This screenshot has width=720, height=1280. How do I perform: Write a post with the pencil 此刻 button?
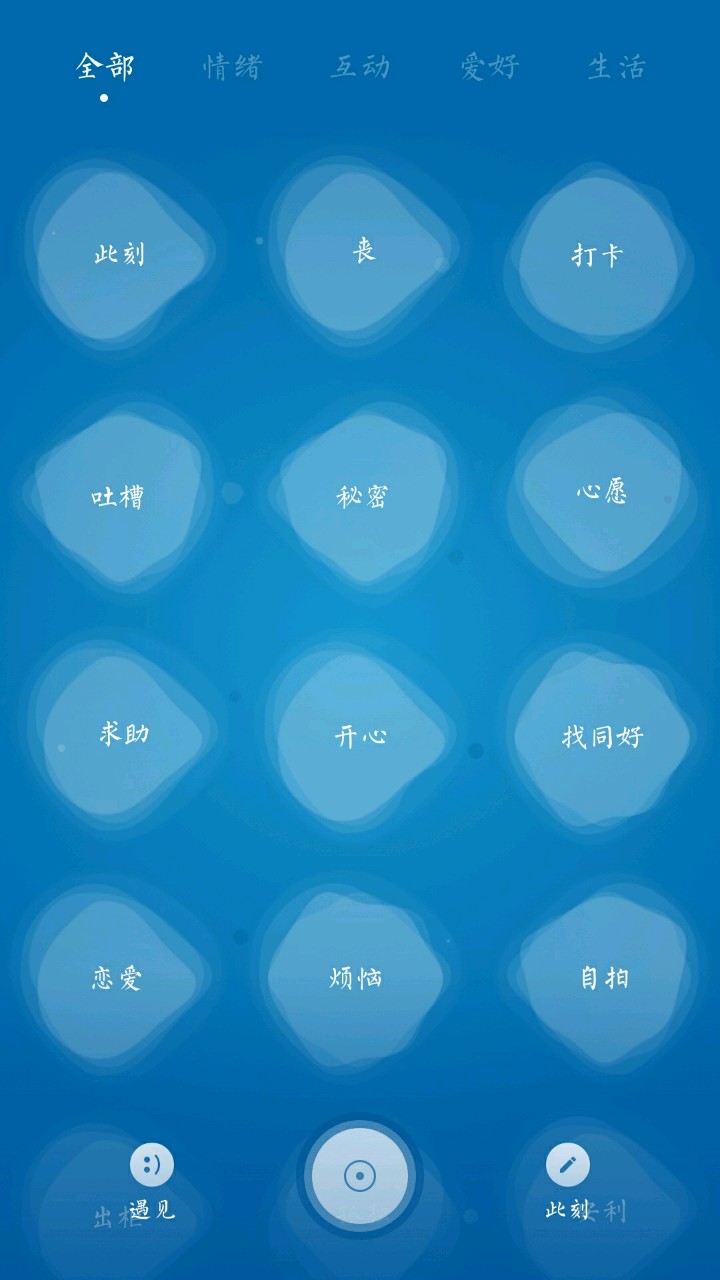coord(568,1180)
